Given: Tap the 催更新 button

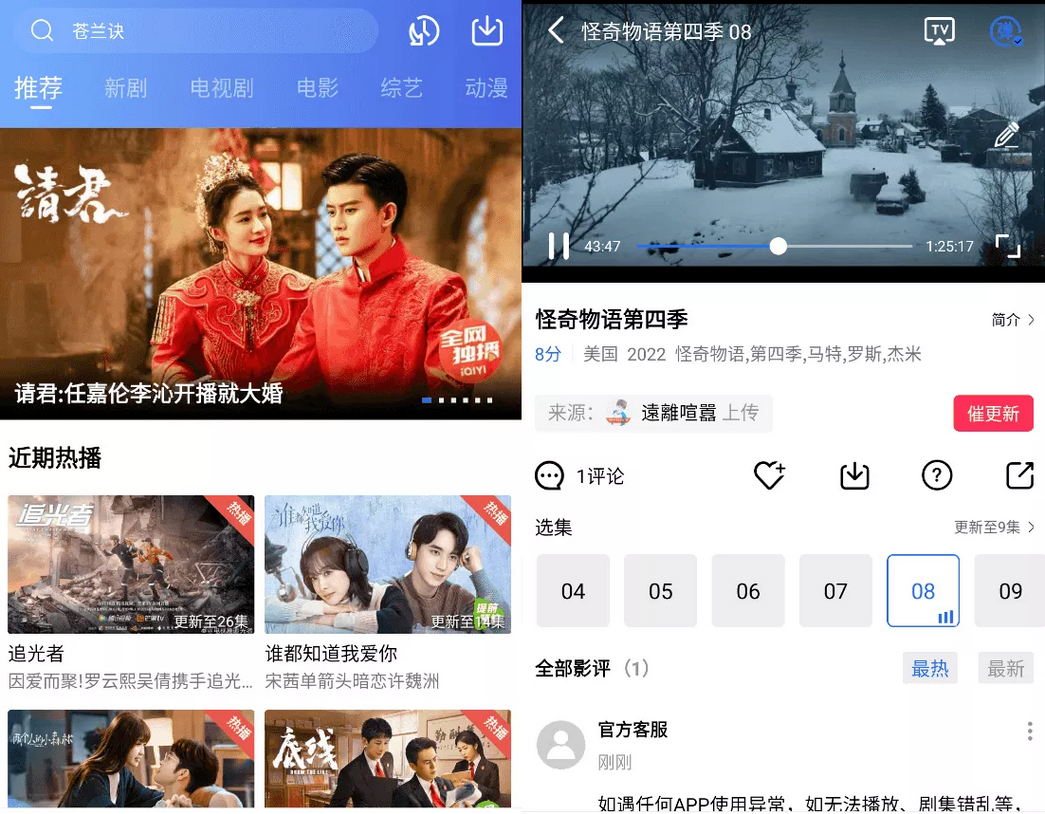Looking at the screenshot, I should 992,413.
